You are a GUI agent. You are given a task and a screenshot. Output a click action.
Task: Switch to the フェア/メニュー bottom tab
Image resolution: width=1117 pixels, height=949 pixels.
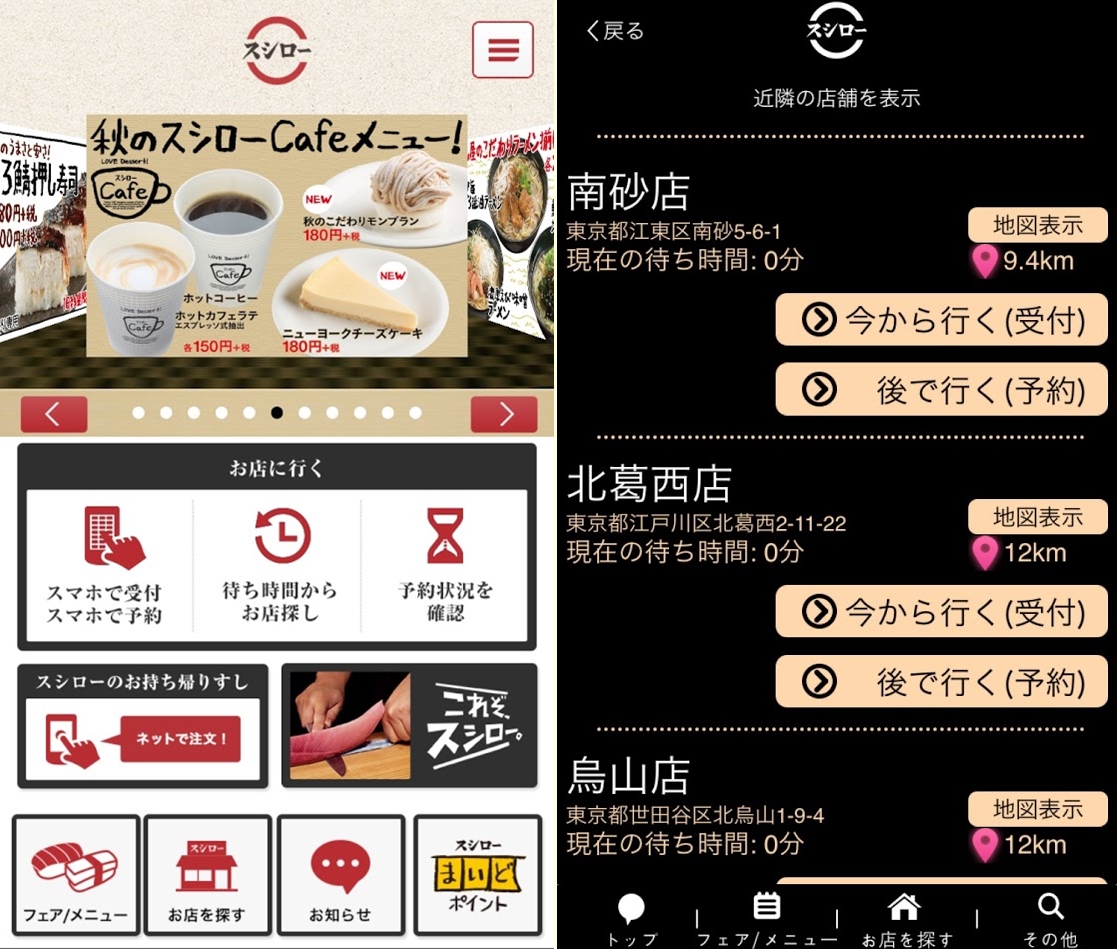pos(766,919)
